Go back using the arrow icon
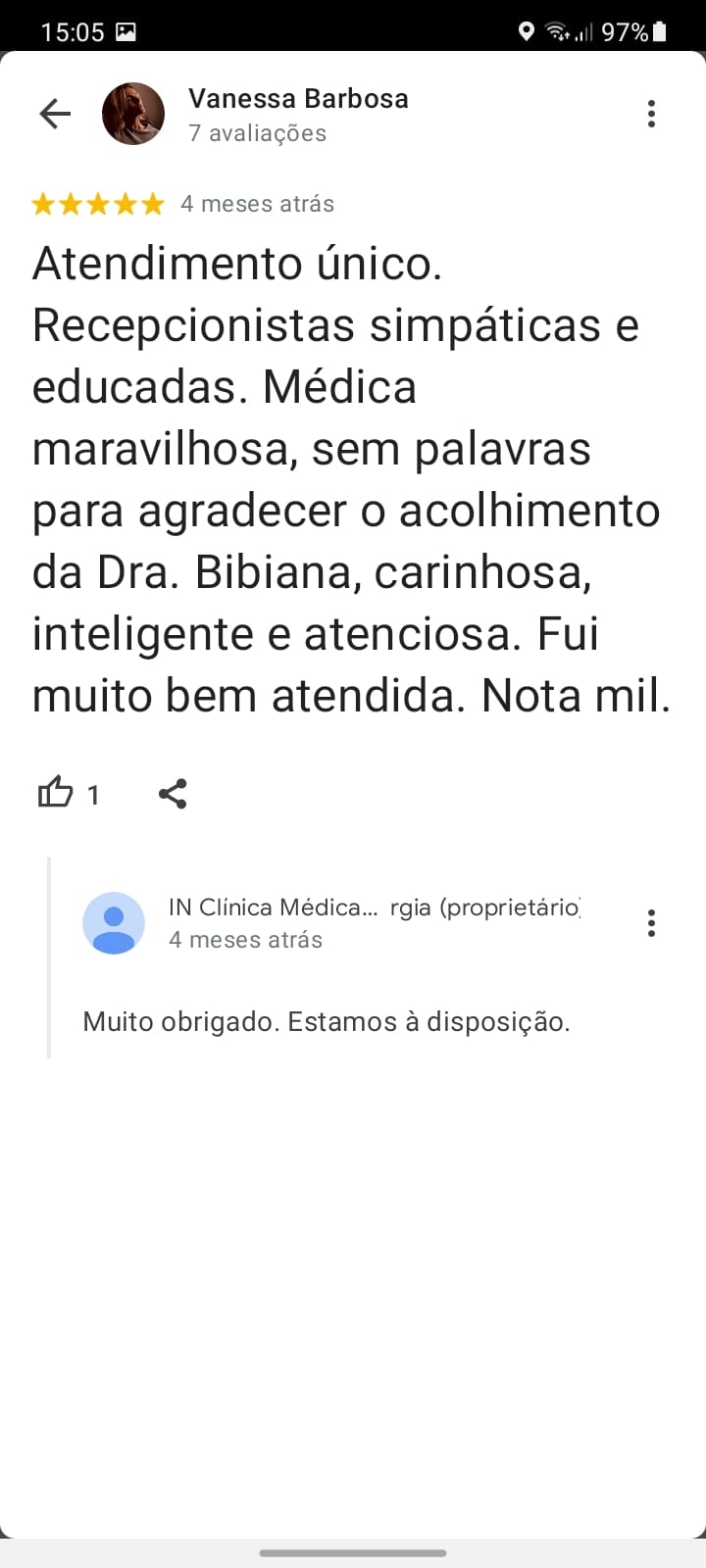Image resolution: width=706 pixels, height=1568 pixels. click(x=55, y=114)
